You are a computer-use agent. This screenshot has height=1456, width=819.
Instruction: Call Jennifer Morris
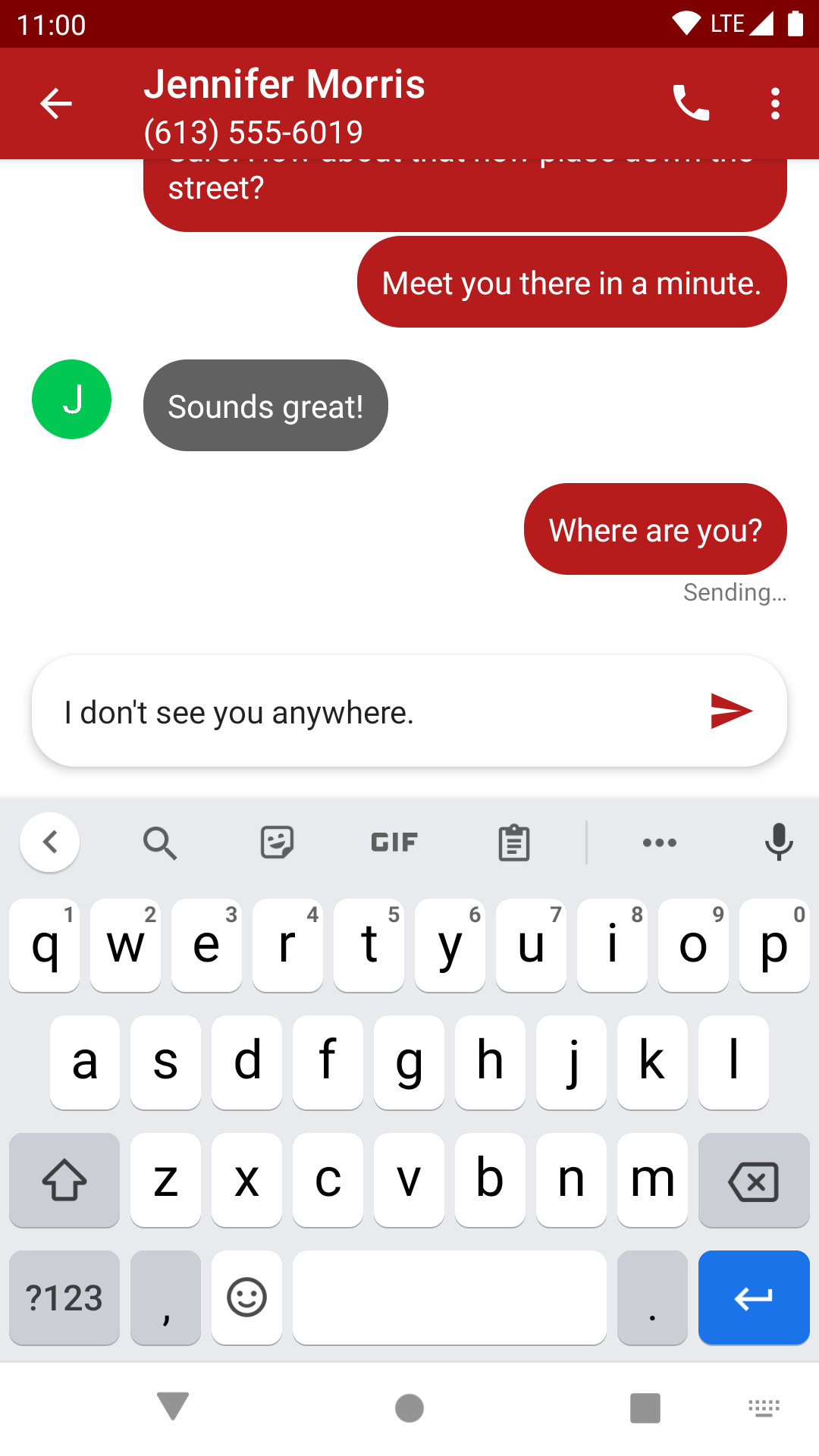click(x=691, y=104)
